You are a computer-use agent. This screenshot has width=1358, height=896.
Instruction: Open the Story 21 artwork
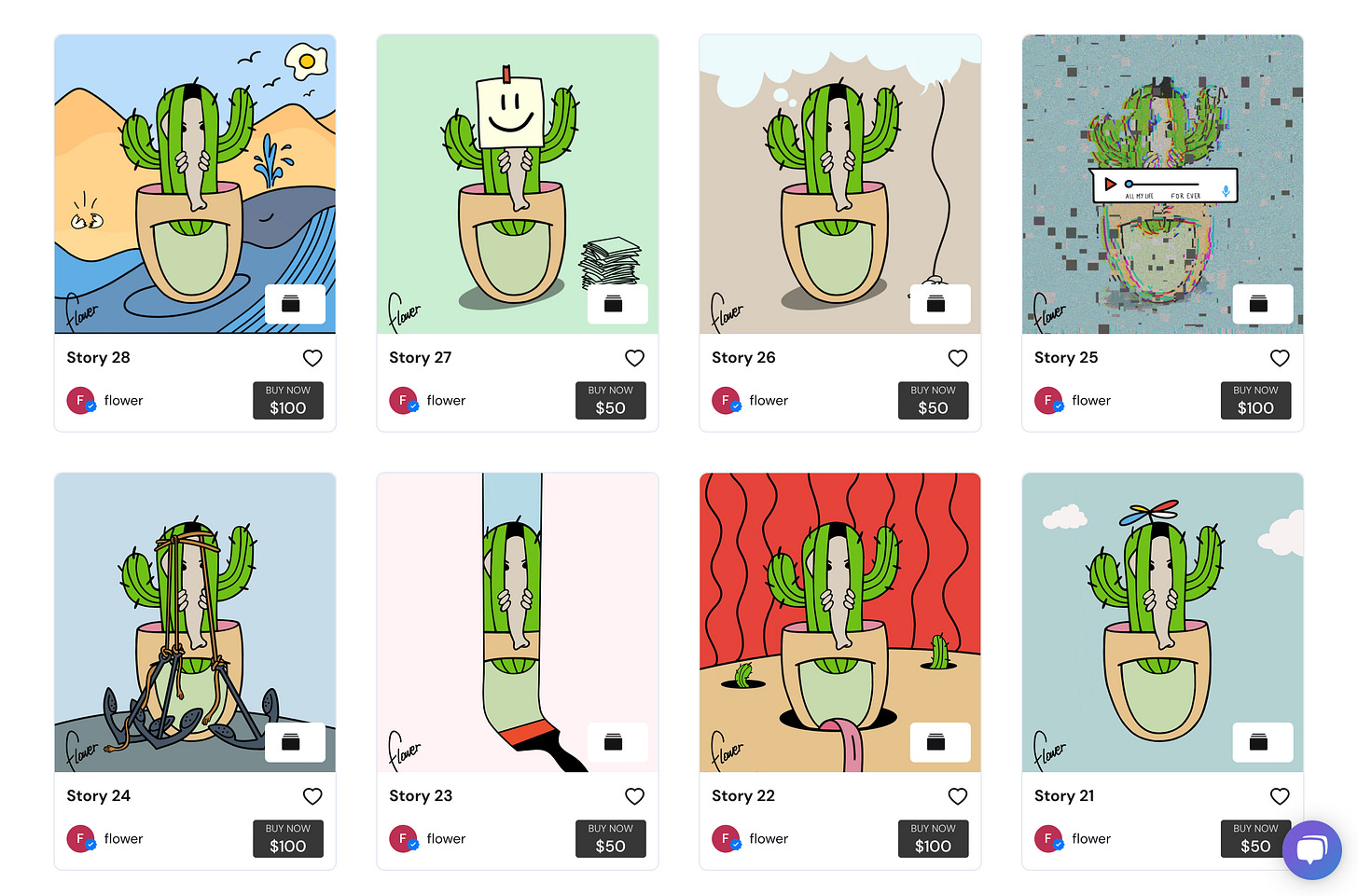pyautogui.click(x=1162, y=623)
